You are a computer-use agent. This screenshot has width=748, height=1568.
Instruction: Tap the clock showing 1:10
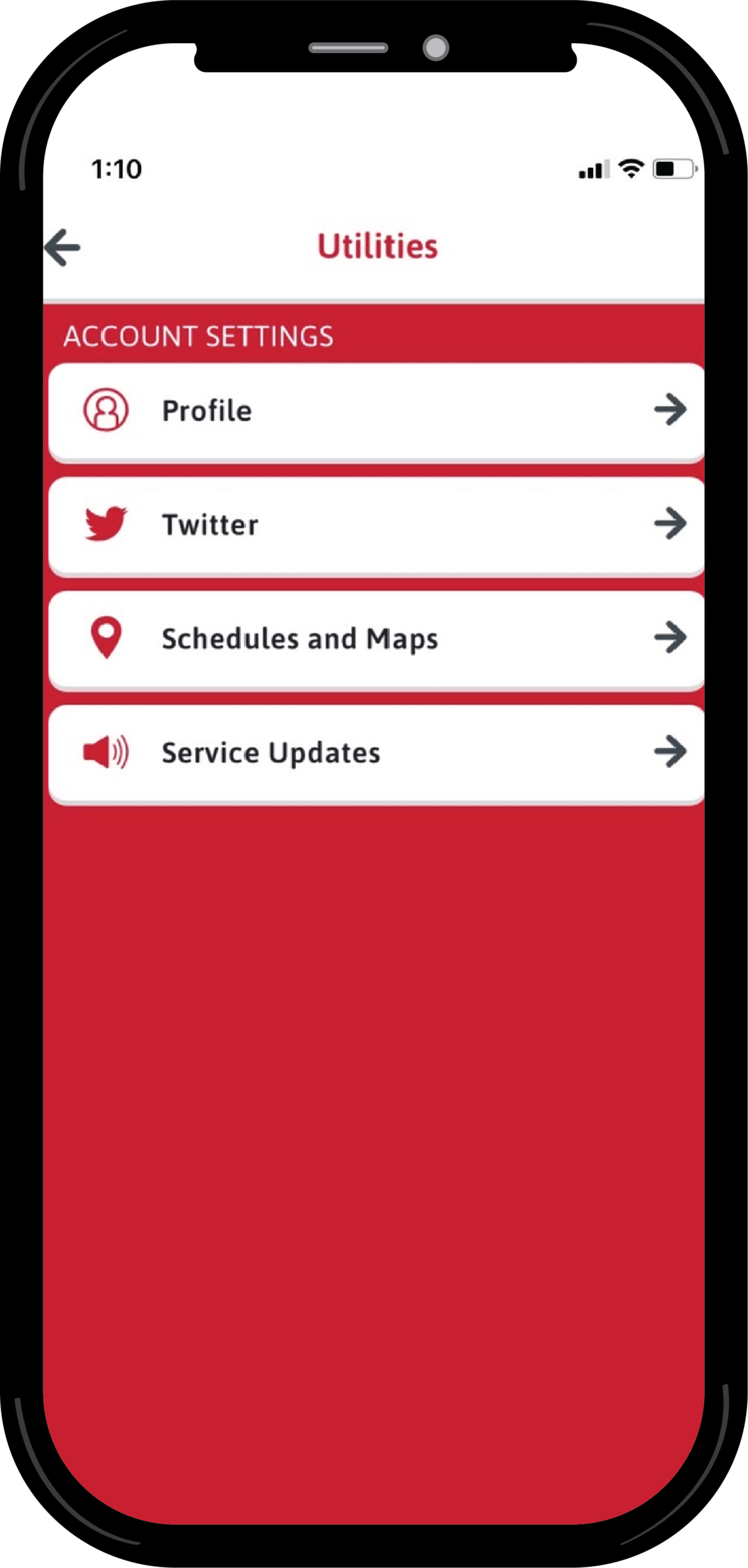(116, 169)
